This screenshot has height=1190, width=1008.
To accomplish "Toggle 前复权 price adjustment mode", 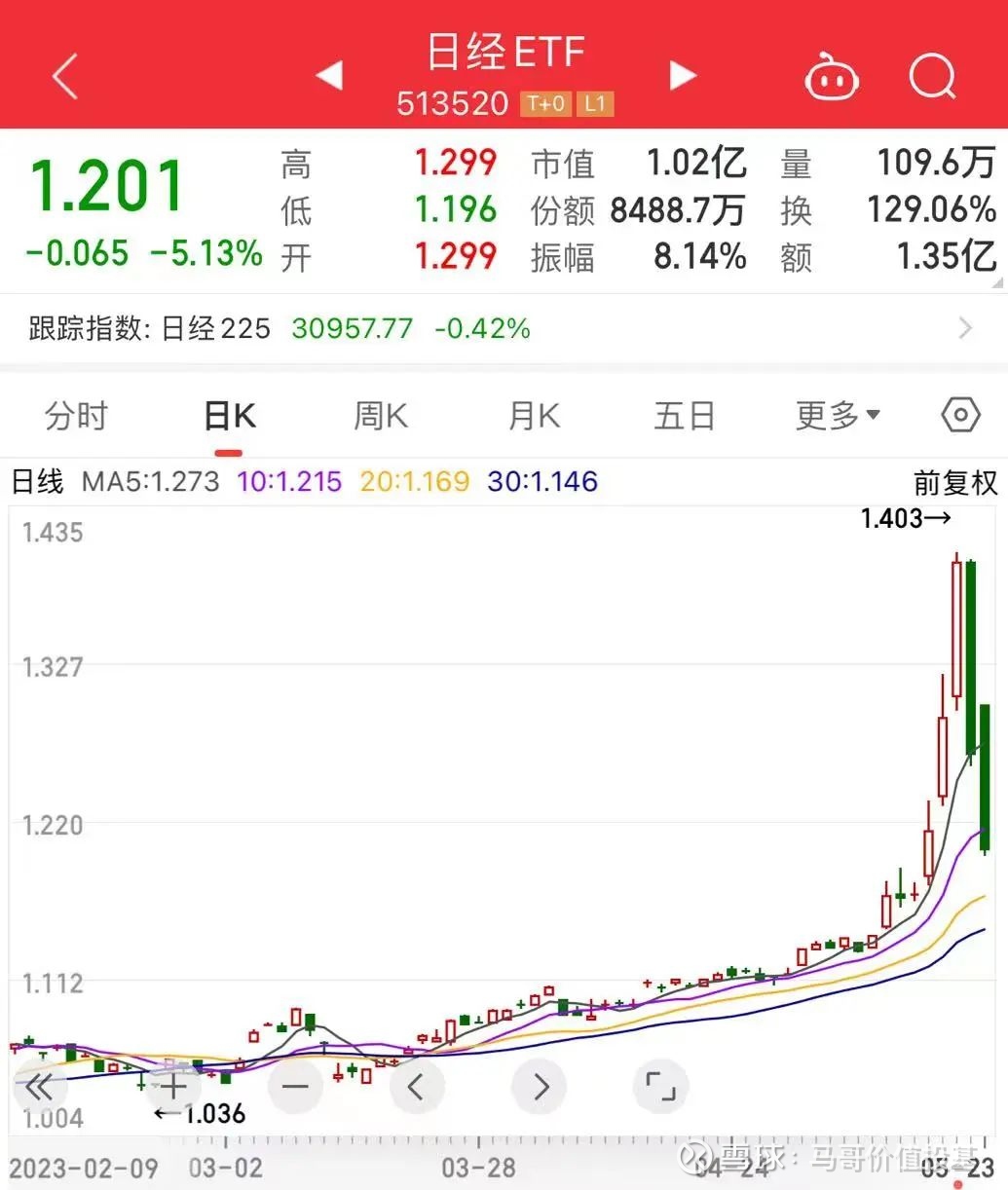I will [955, 480].
